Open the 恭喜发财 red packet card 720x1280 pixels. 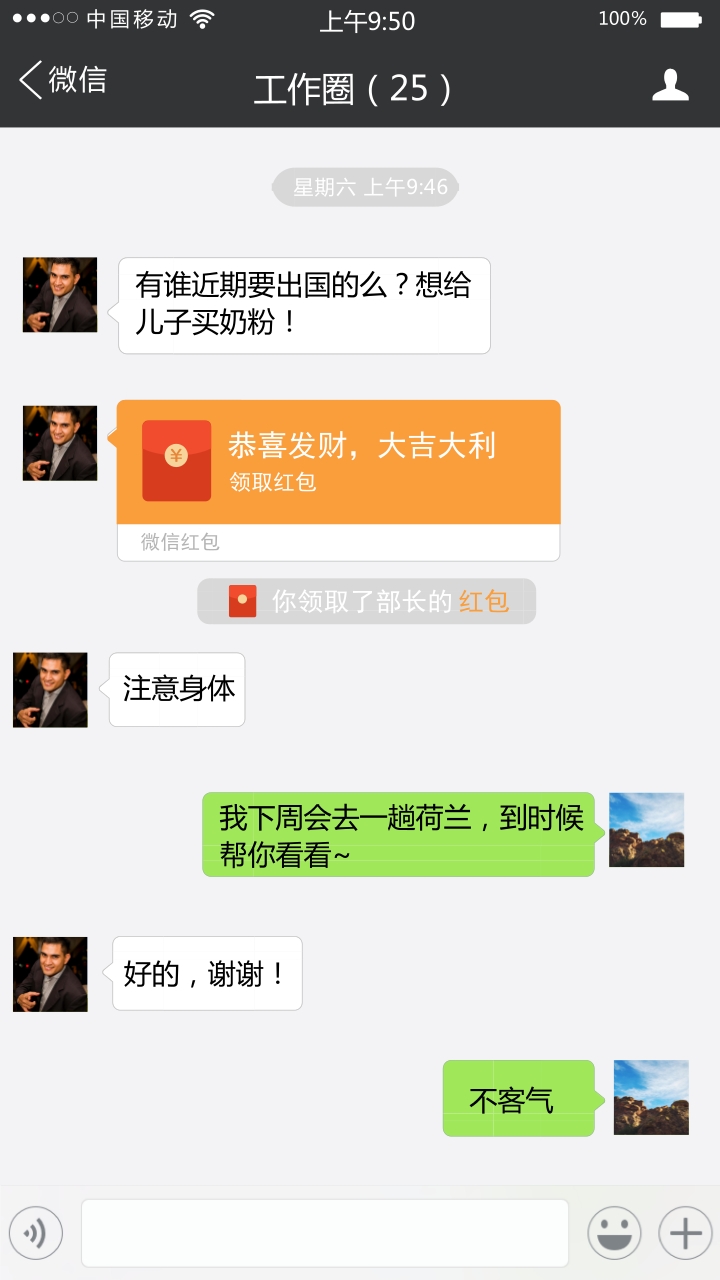point(340,463)
